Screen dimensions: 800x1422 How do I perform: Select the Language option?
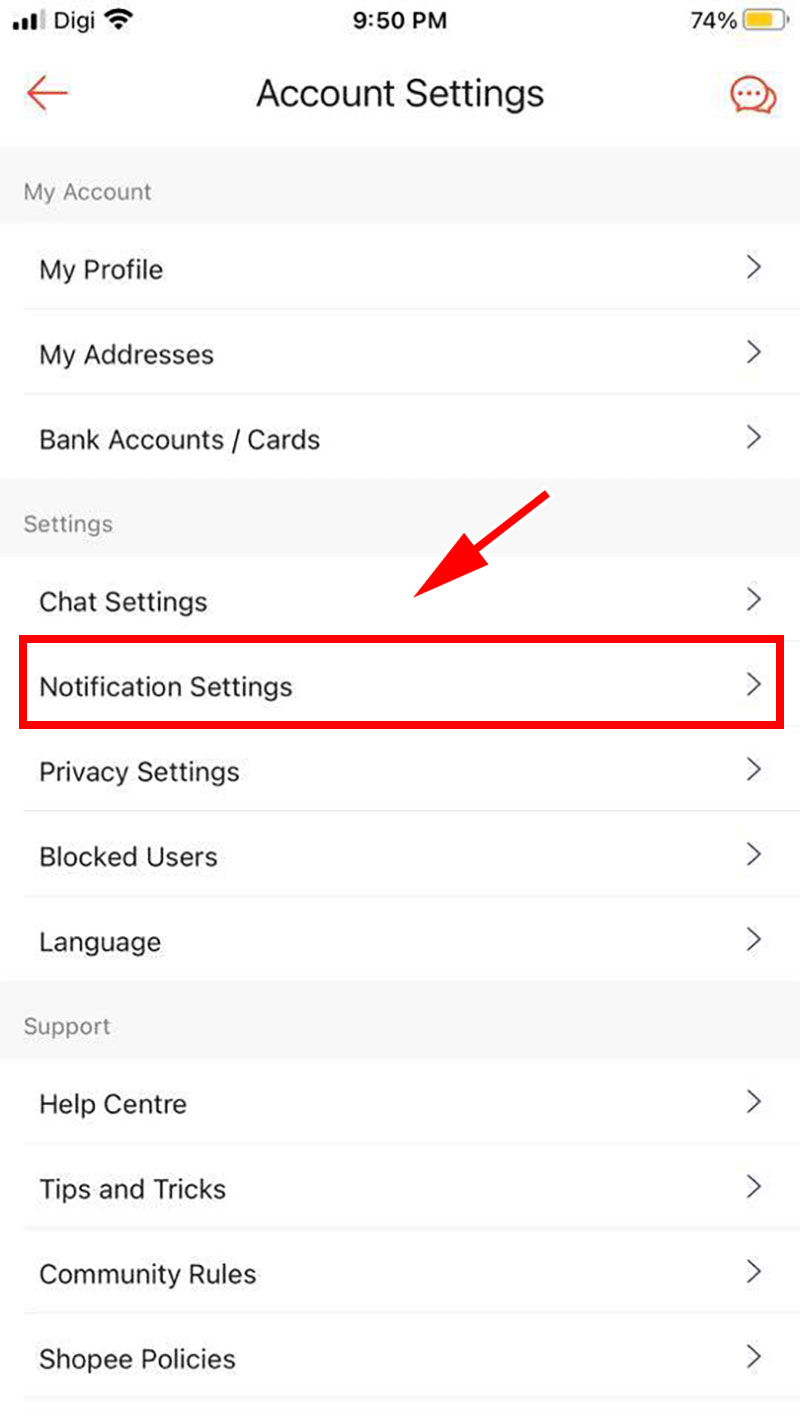(400, 940)
